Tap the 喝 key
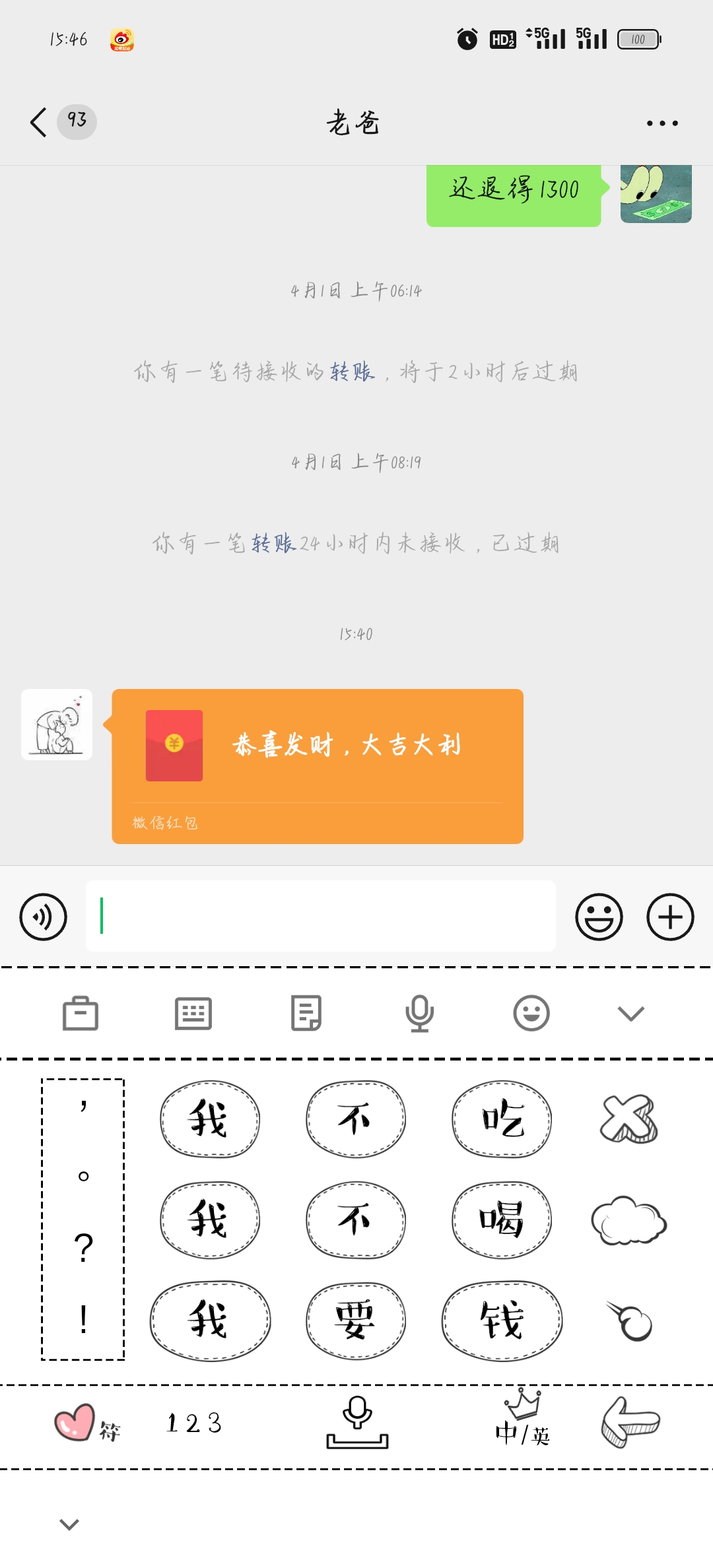The image size is (713, 1568). [502, 1220]
